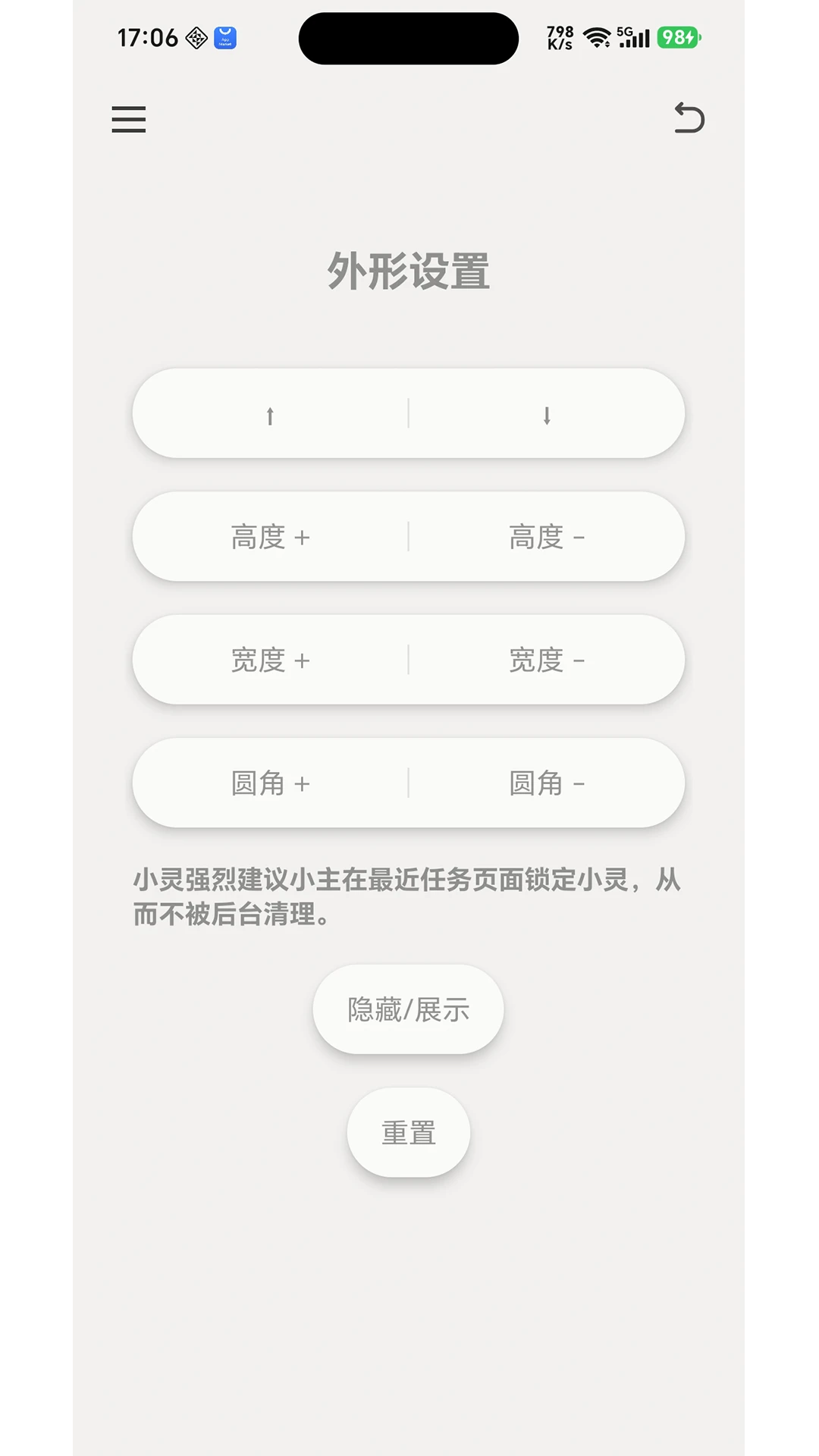Open the hamburger drawer menu
Viewport: 819px width, 1456px height.
(128, 119)
